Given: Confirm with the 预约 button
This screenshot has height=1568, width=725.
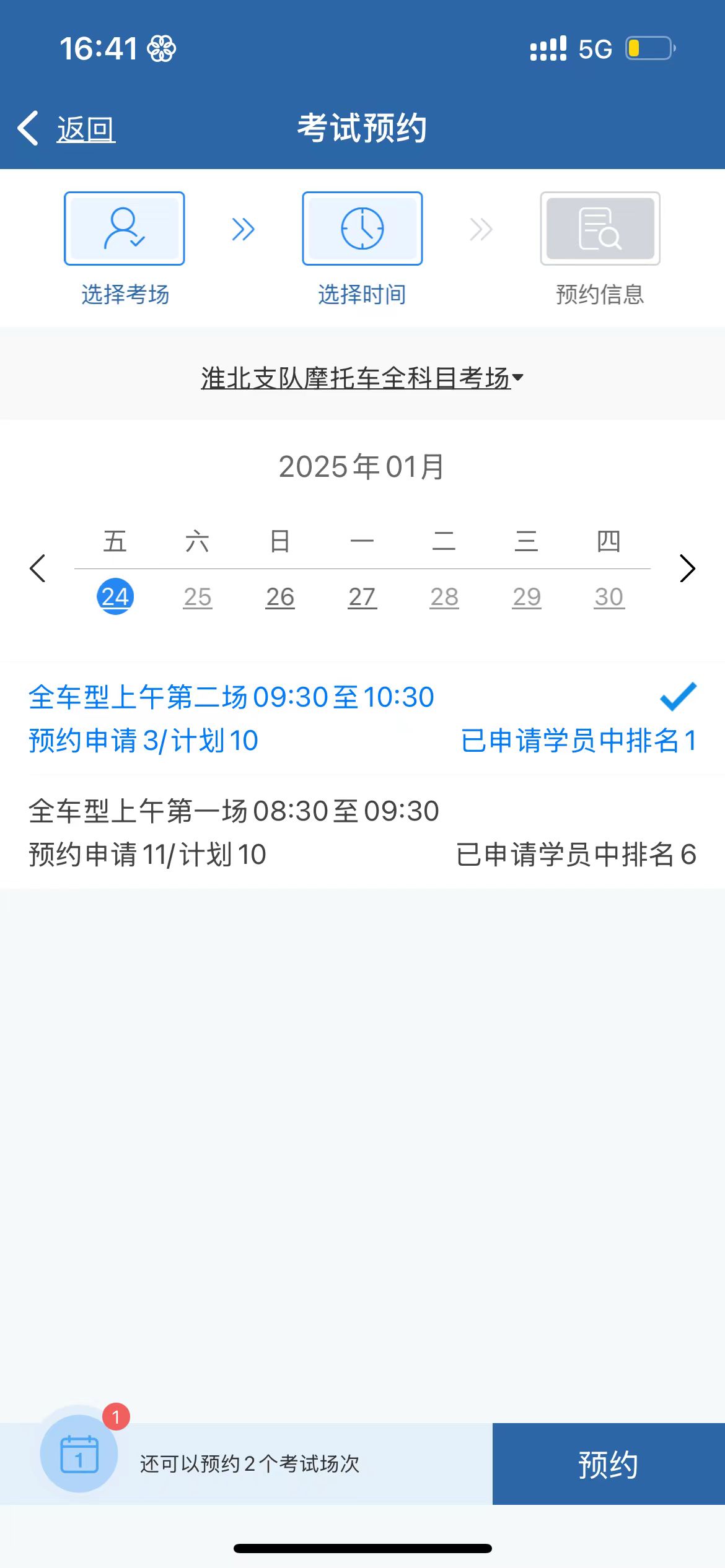Looking at the screenshot, I should click(x=608, y=1464).
